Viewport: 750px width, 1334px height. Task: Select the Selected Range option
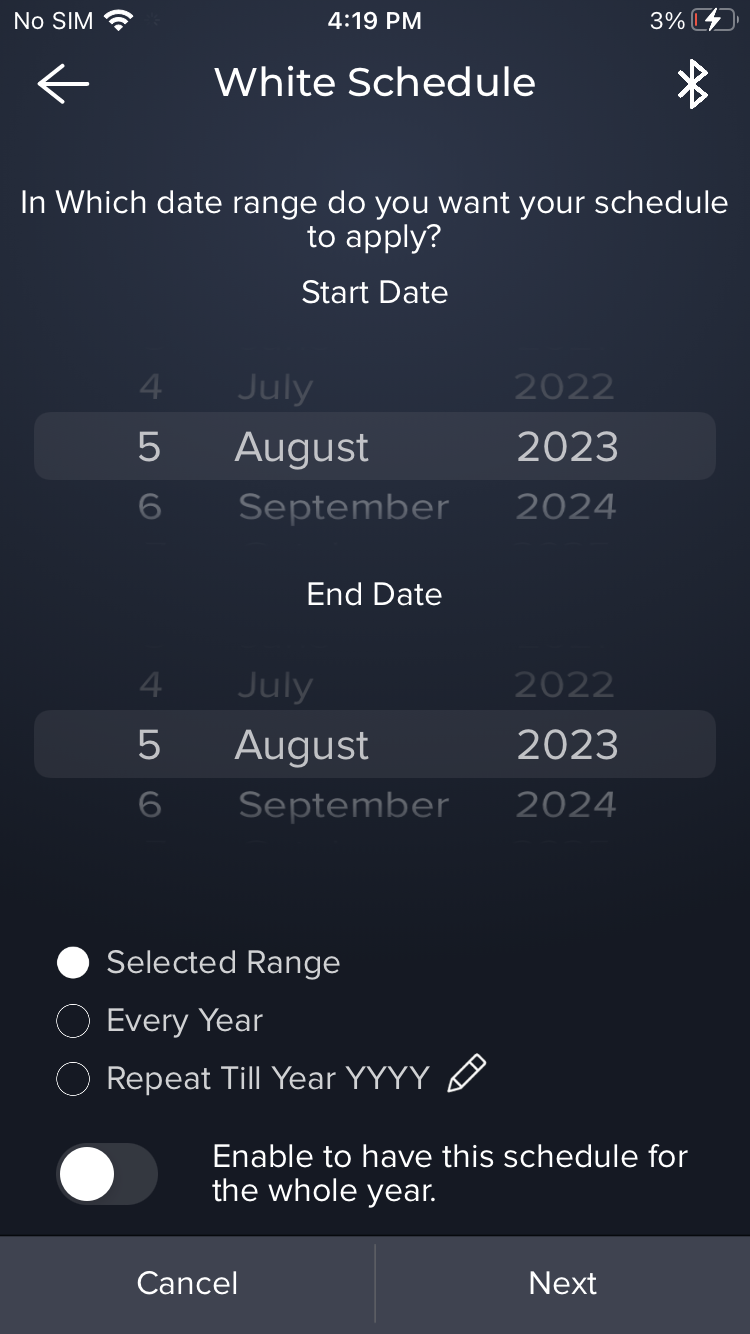click(x=73, y=963)
